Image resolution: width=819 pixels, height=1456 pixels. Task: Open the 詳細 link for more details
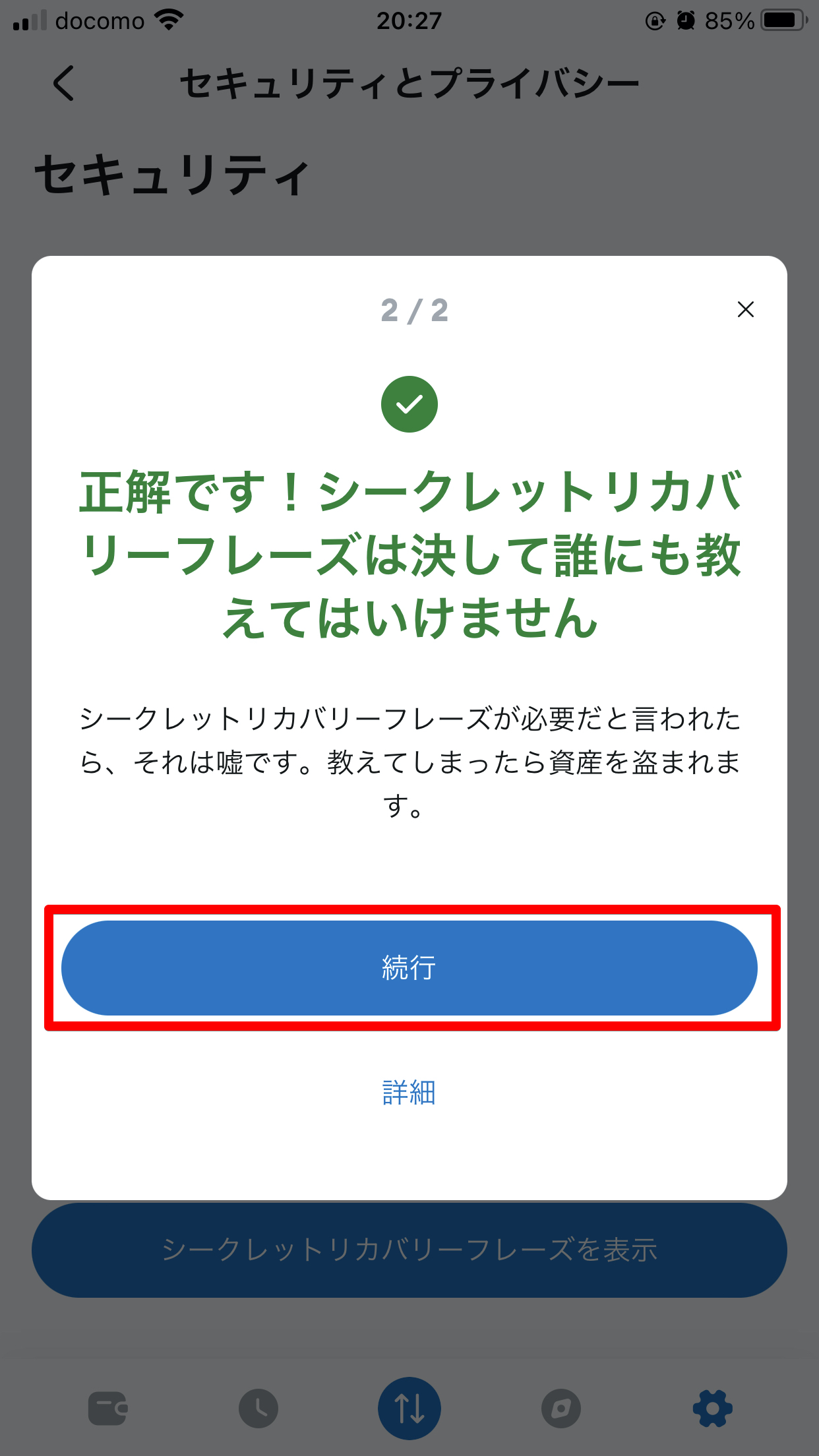(409, 1093)
